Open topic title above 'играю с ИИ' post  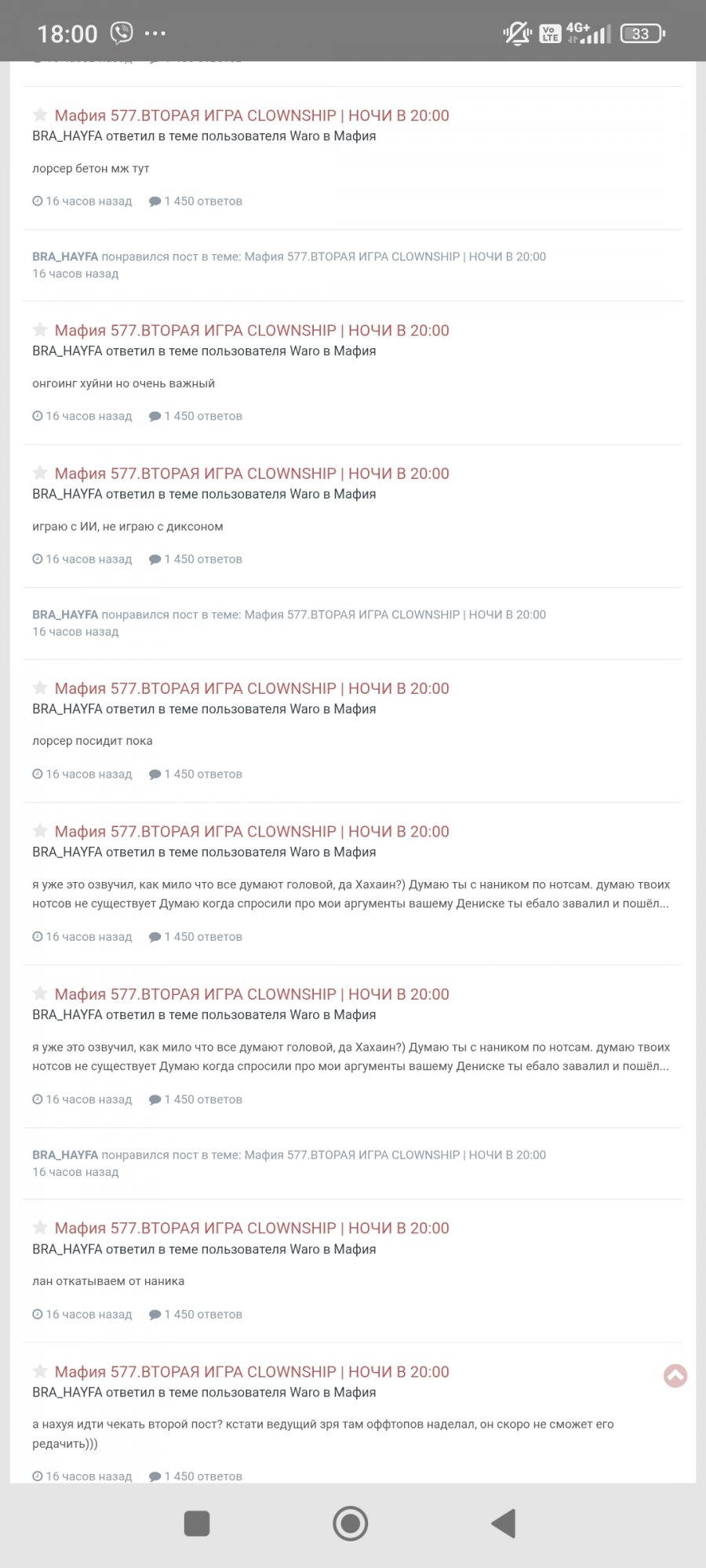coord(251,474)
